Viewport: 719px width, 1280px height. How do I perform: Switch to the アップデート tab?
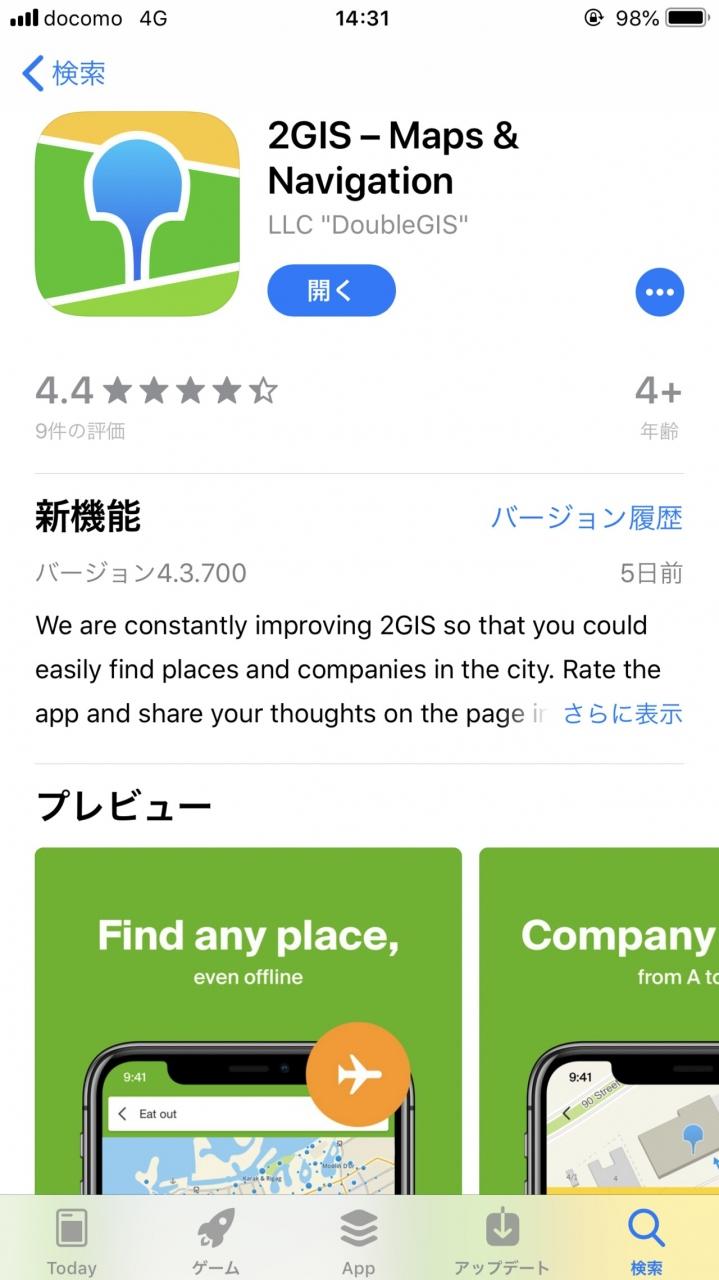point(502,1241)
